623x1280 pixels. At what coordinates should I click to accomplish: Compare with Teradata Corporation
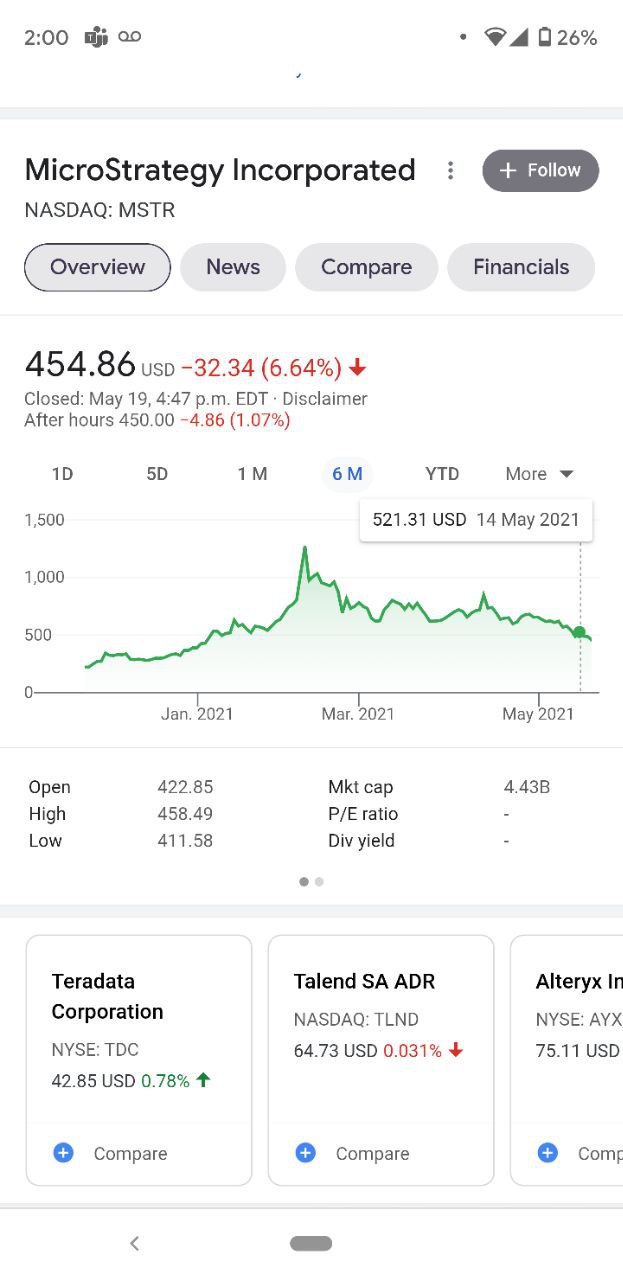pyautogui.click(x=111, y=1153)
